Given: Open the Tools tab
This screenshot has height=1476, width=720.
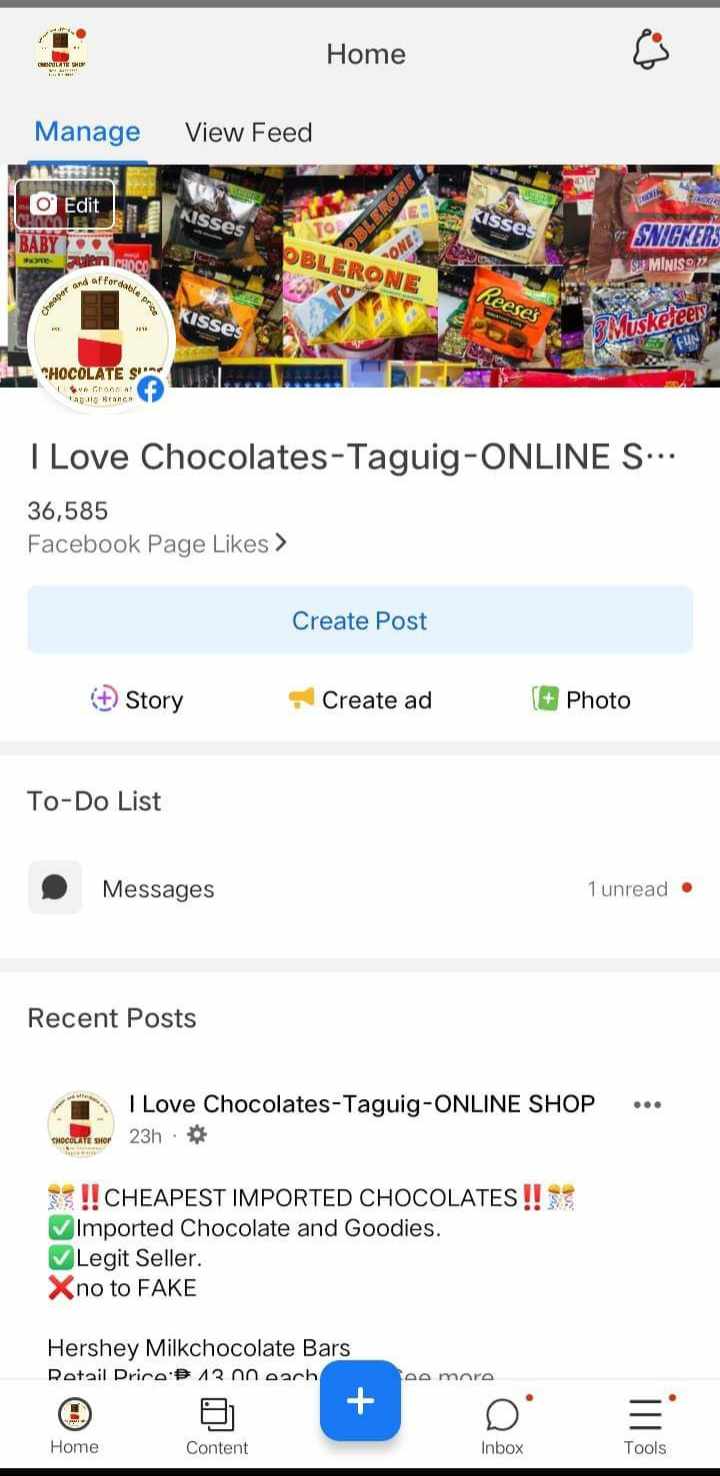Looking at the screenshot, I should pyautogui.click(x=645, y=1426).
